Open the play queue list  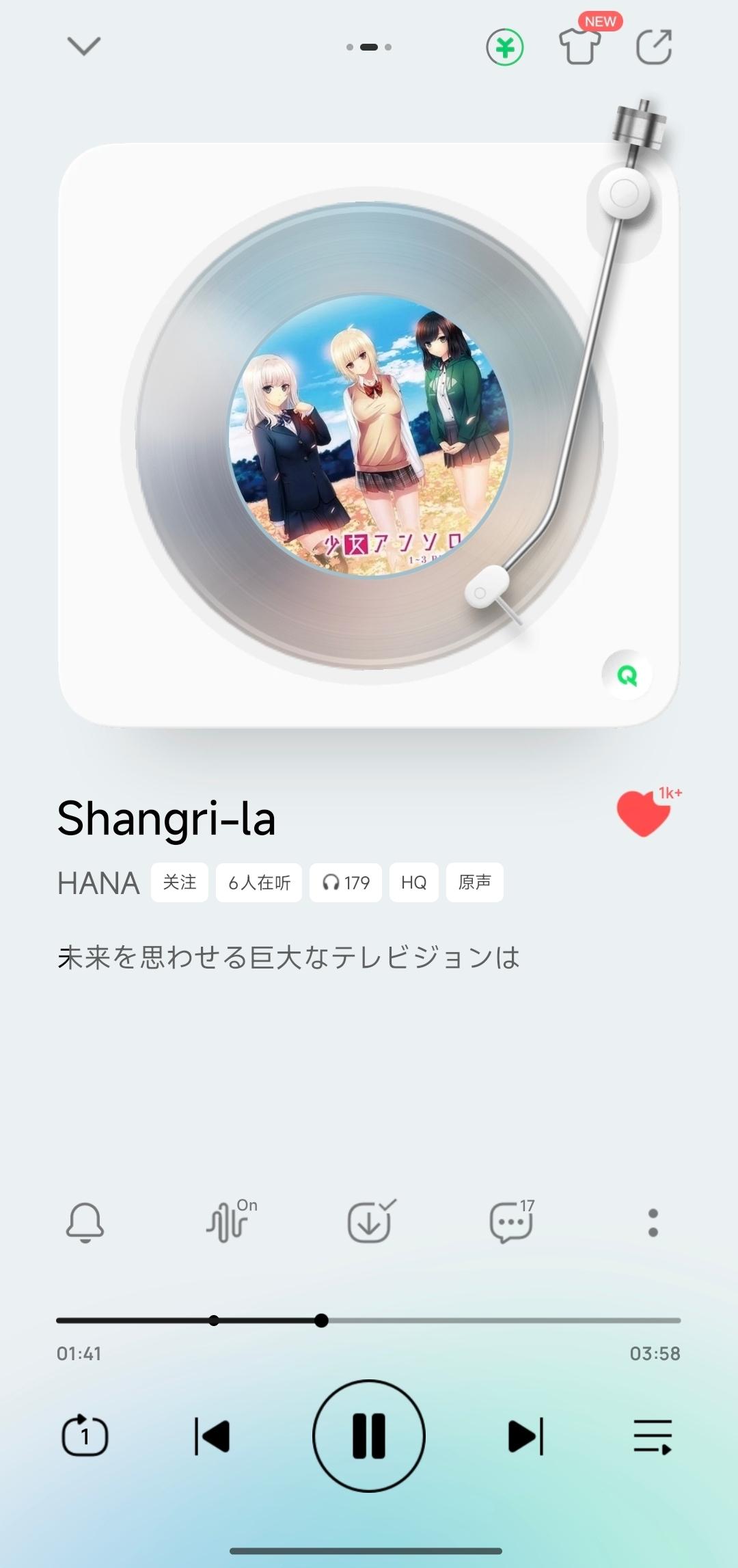(653, 1435)
